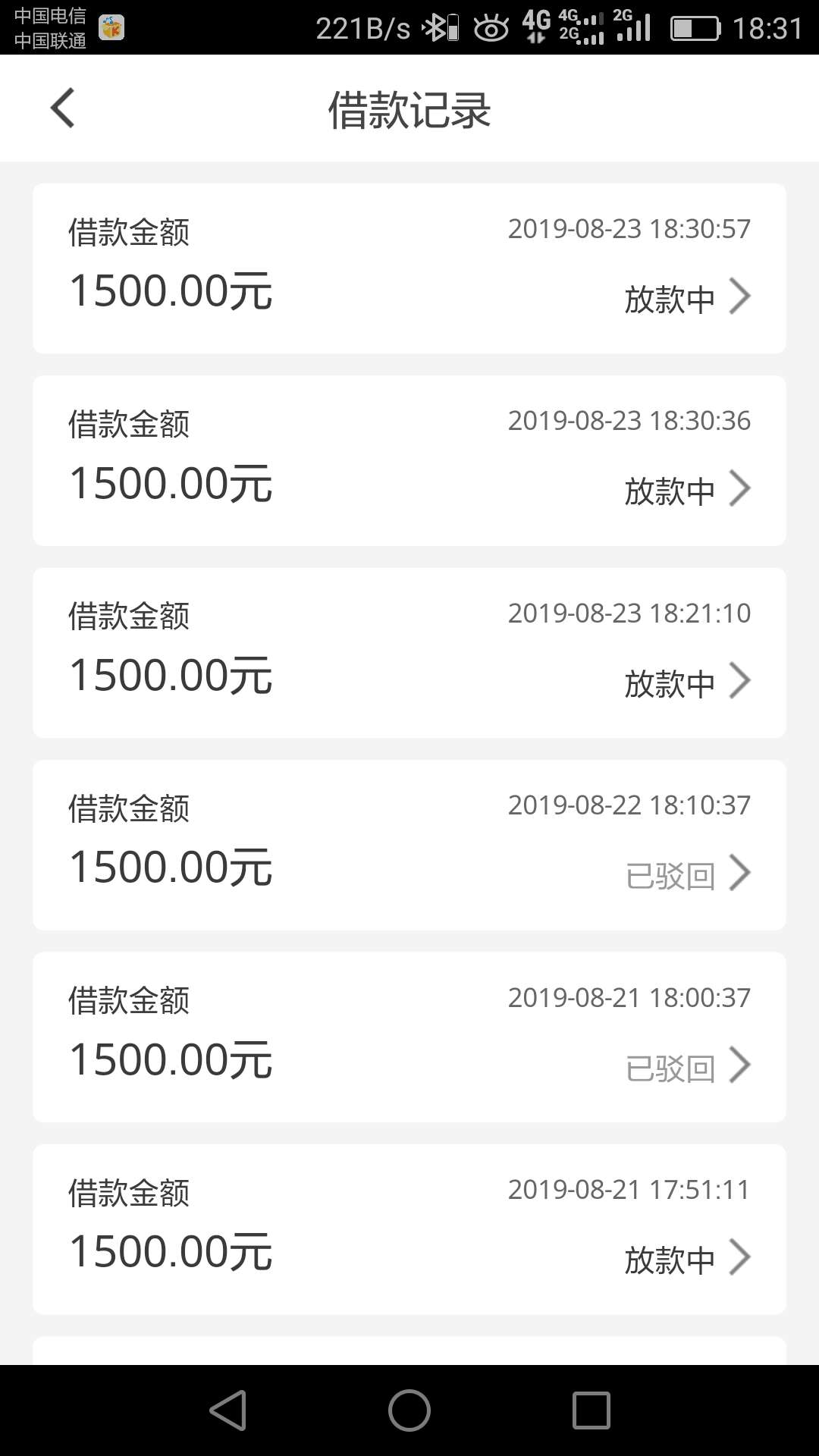
Task: View the rejected loan dated 2019-08-21 18:00:37
Action: click(x=409, y=1037)
